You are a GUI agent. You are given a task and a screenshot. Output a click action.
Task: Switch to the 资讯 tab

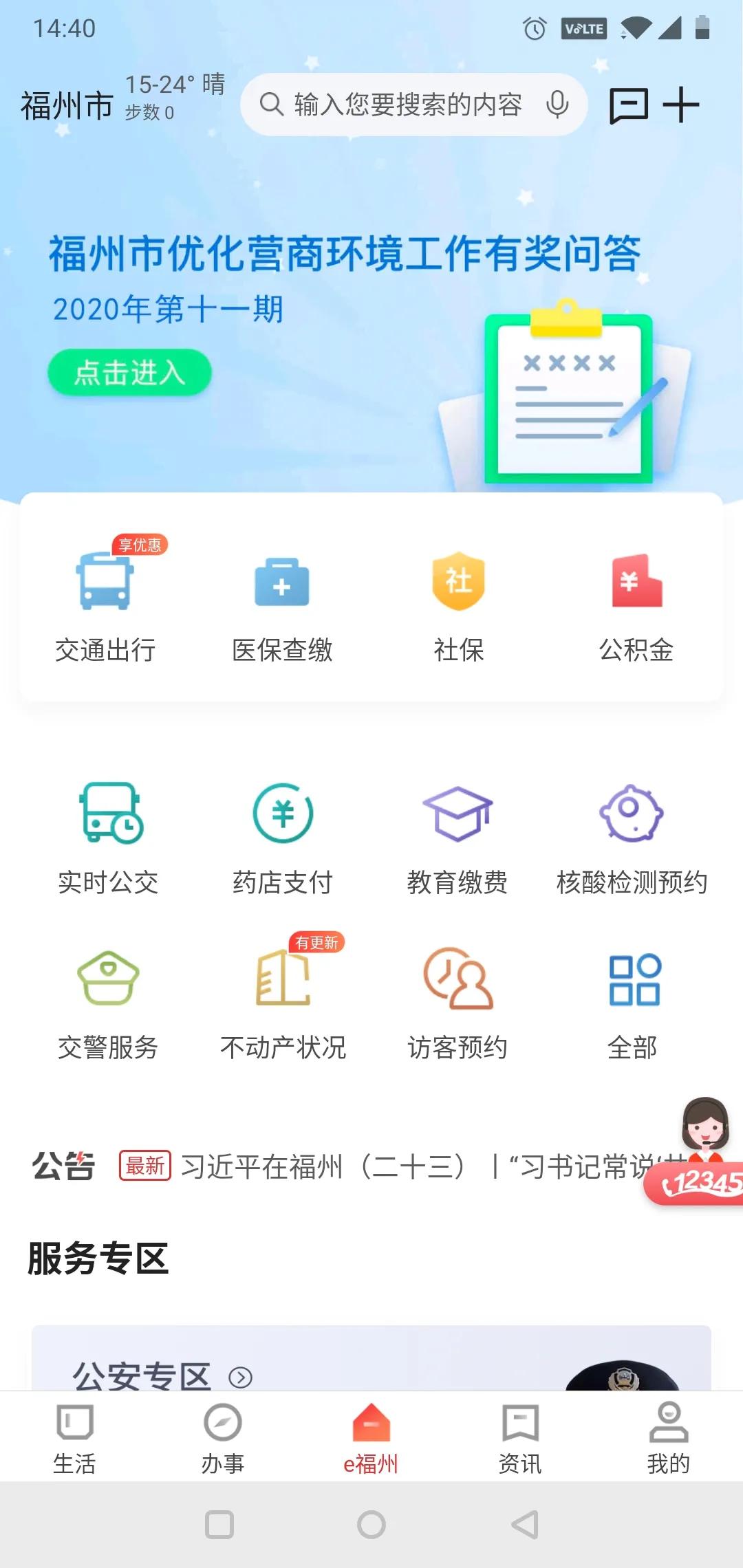tap(519, 1437)
